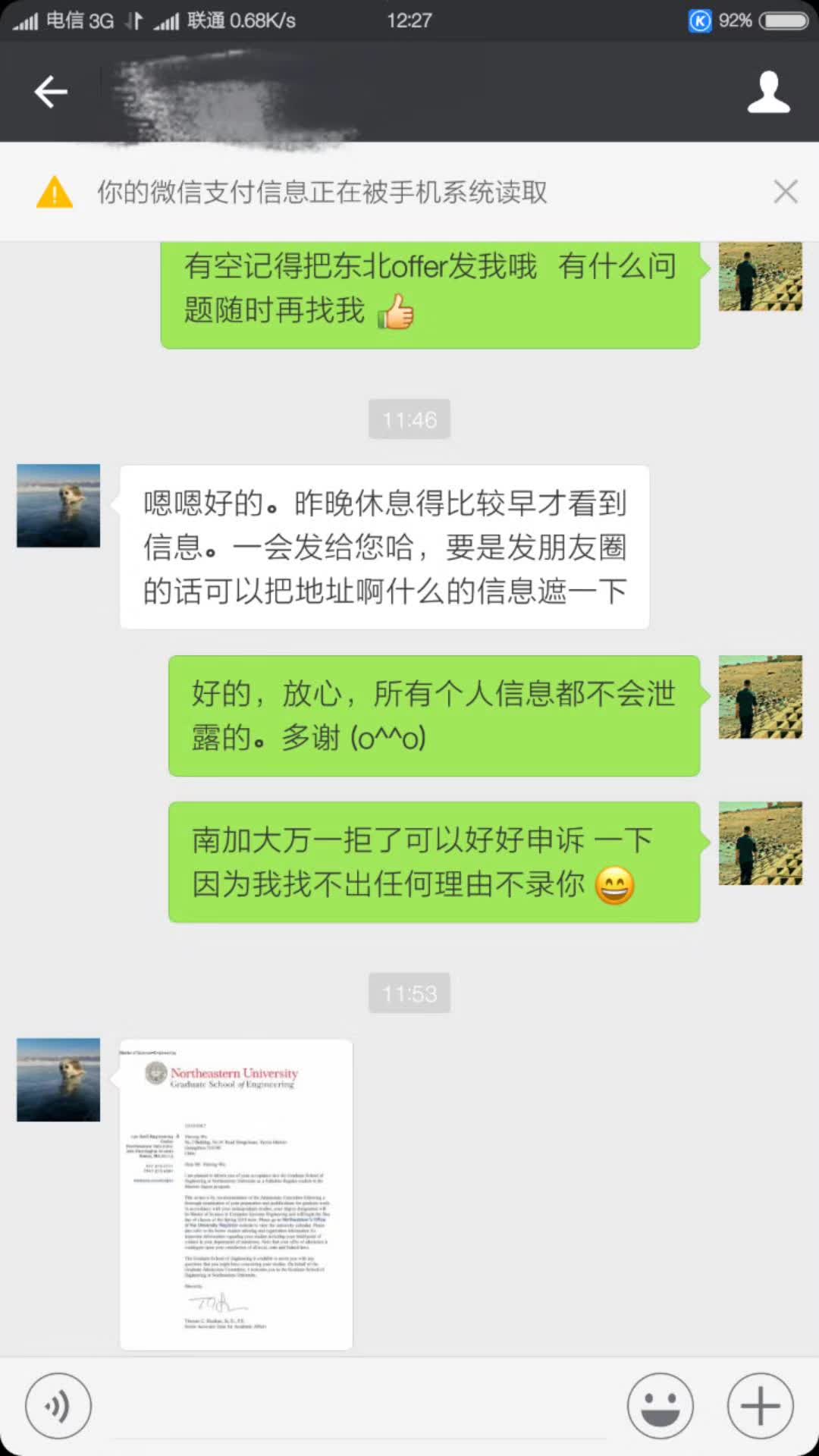The width and height of the screenshot is (819, 1456).
Task: Open the emoji sticker panel
Action: coord(660,1406)
